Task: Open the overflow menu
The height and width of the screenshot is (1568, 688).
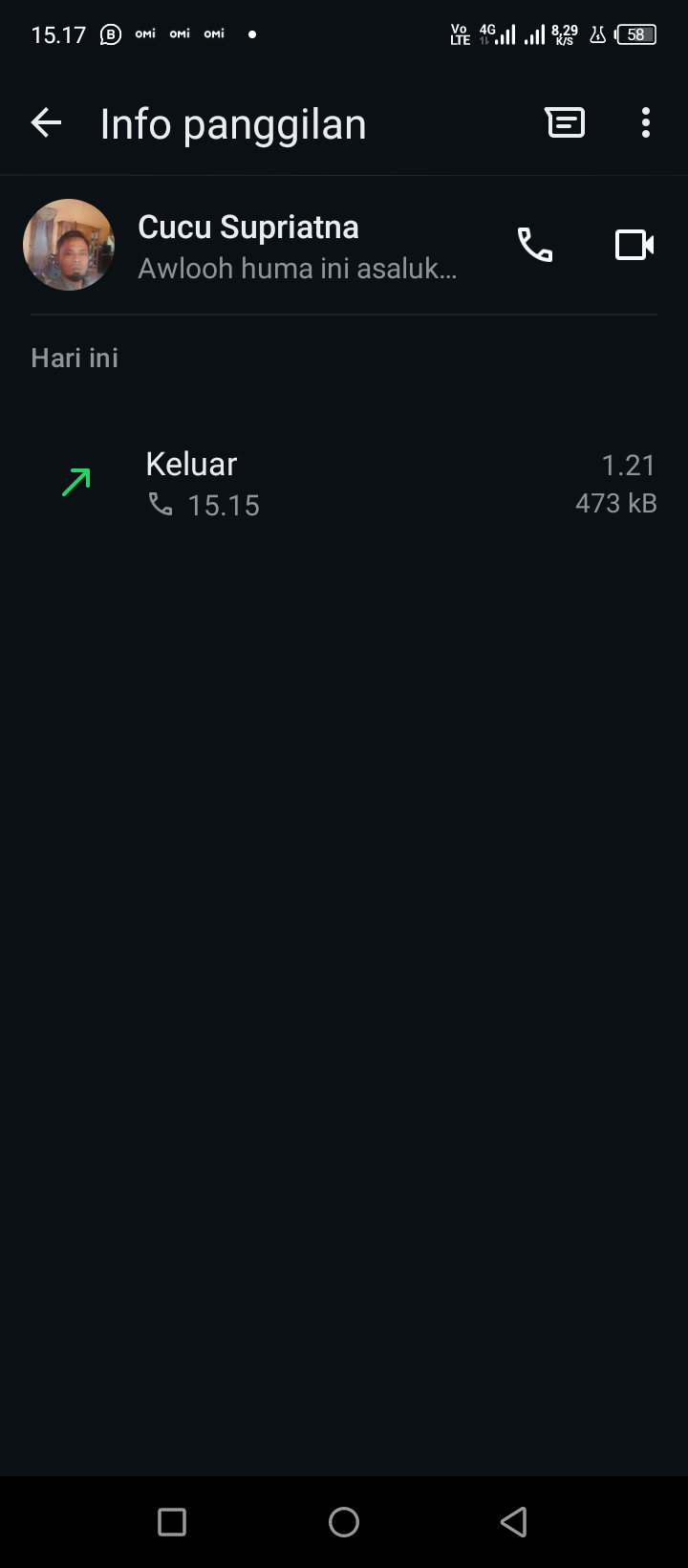Action: (646, 123)
